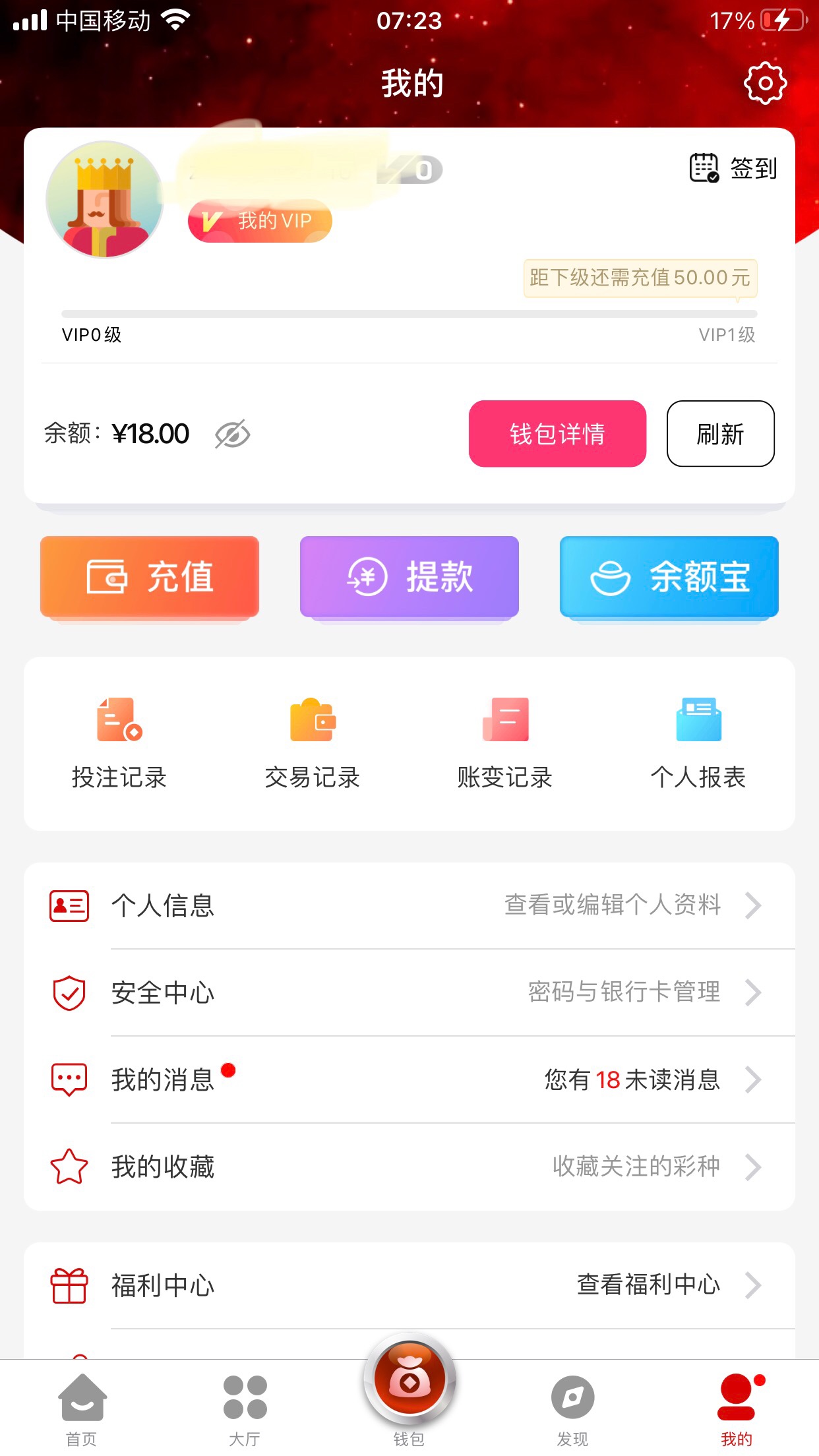Tap 刷新 to refresh balance

[720, 434]
